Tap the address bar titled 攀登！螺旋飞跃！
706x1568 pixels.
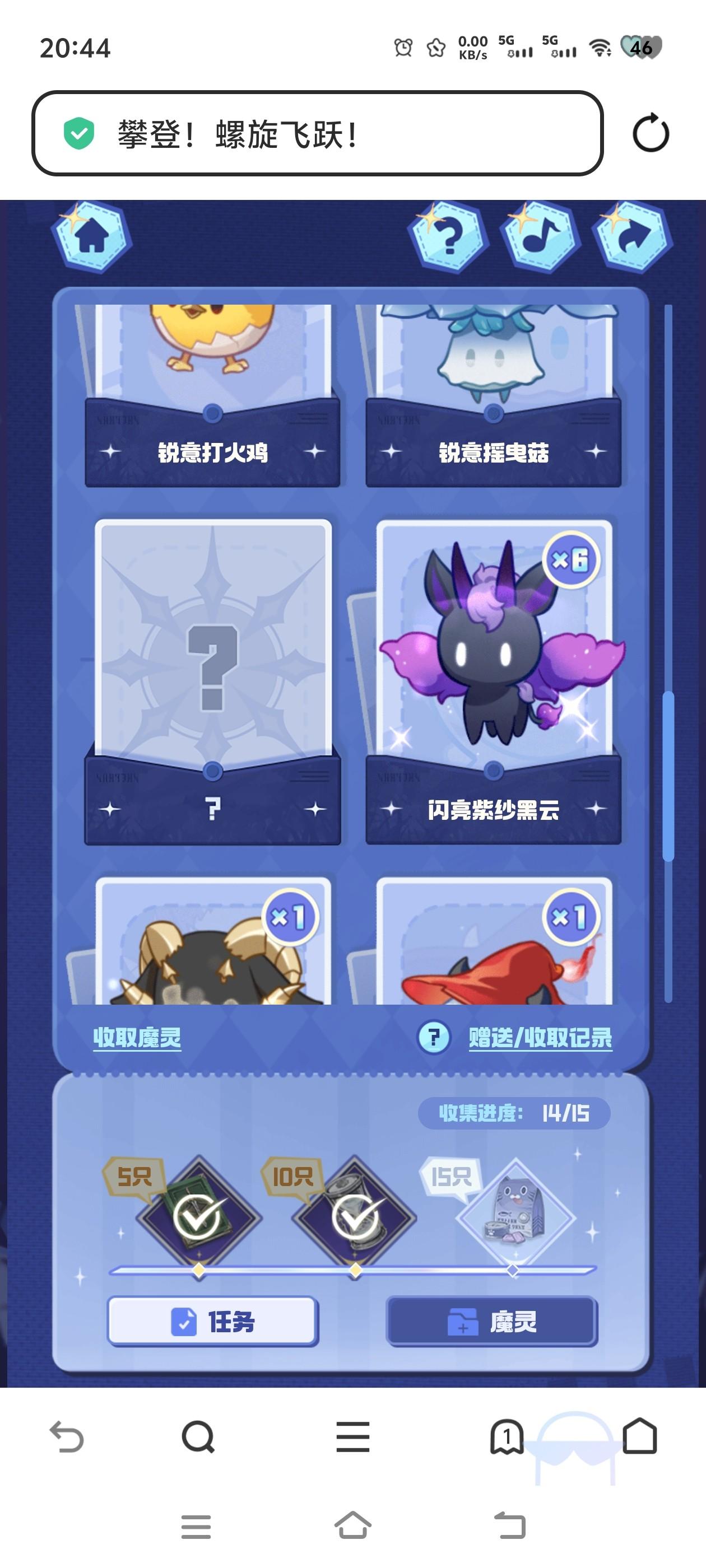coord(317,133)
